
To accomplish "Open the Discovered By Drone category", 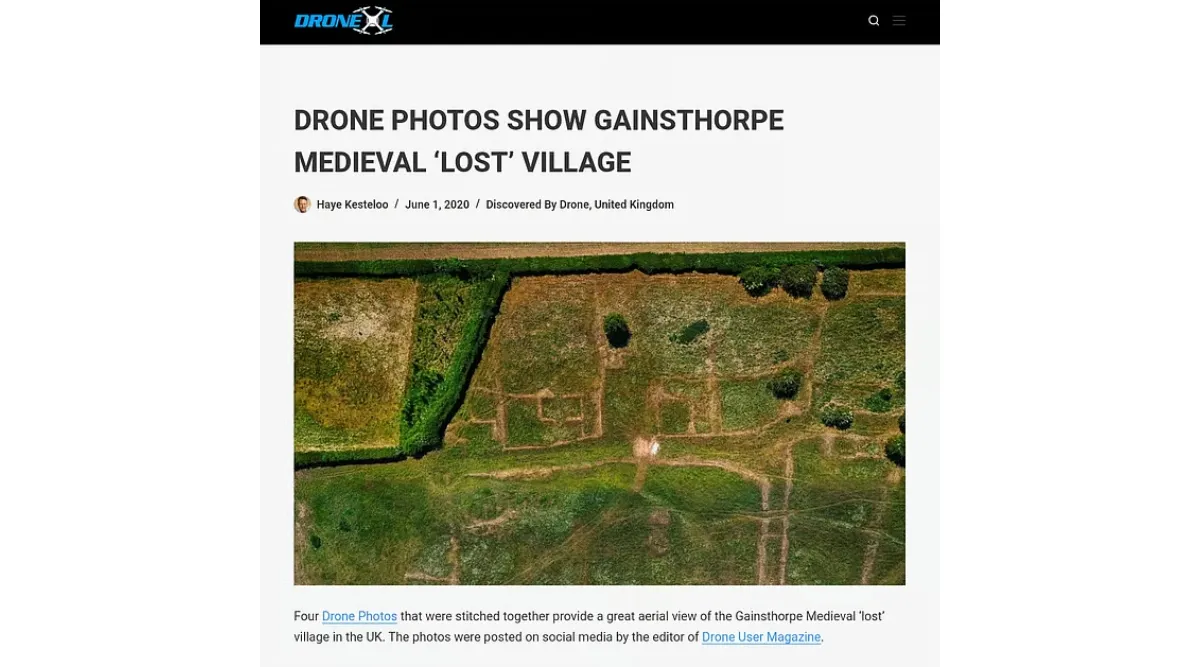I will tap(537, 205).
